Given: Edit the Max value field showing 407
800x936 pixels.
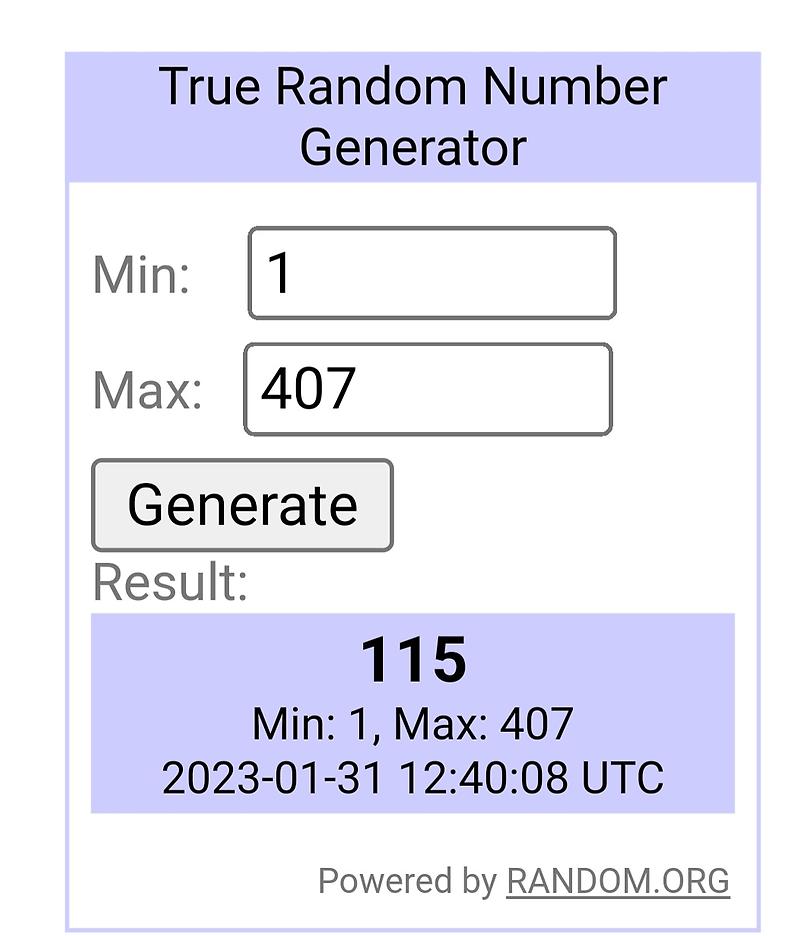Looking at the screenshot, I should point(428,389).
